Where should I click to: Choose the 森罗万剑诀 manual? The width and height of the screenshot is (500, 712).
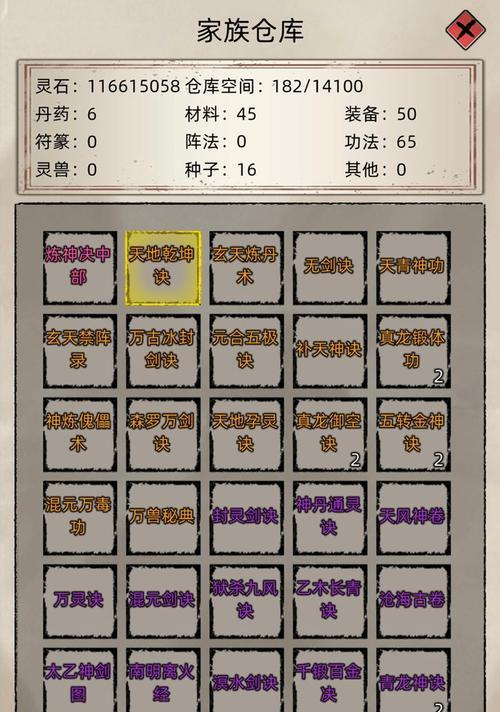pos(163,435)
